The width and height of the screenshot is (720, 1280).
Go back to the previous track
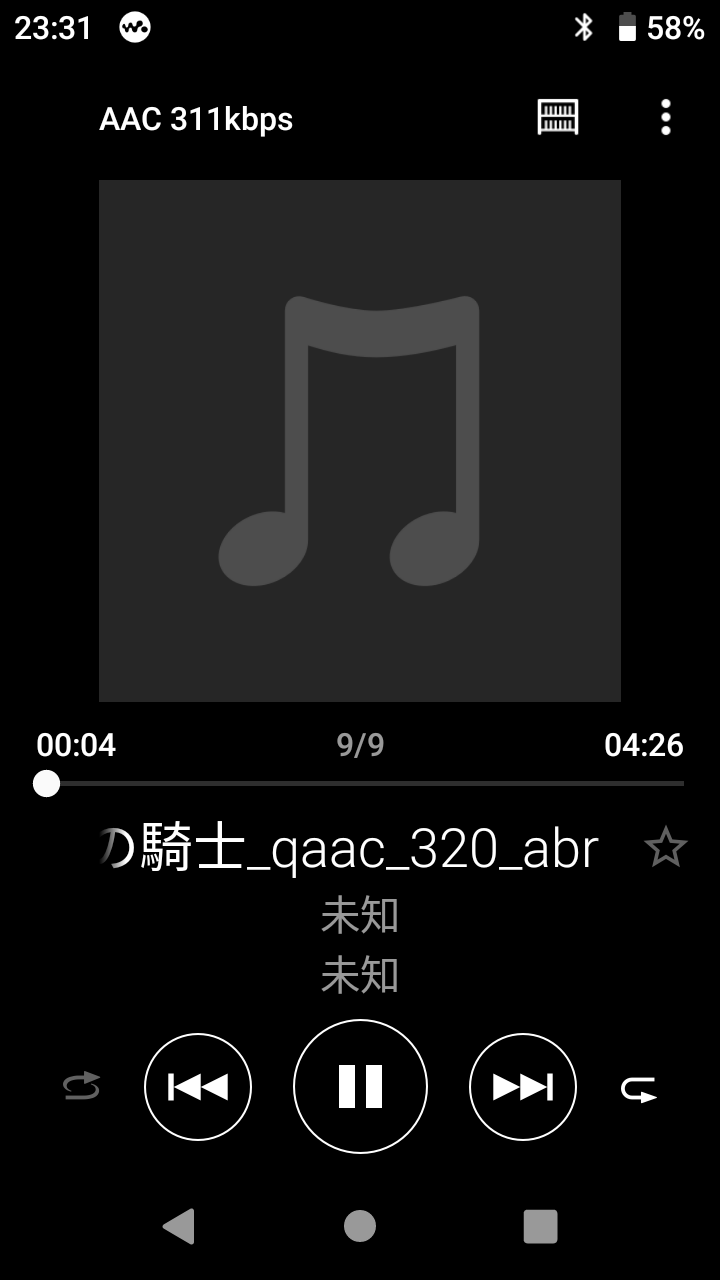click(x=198, y=1087)
